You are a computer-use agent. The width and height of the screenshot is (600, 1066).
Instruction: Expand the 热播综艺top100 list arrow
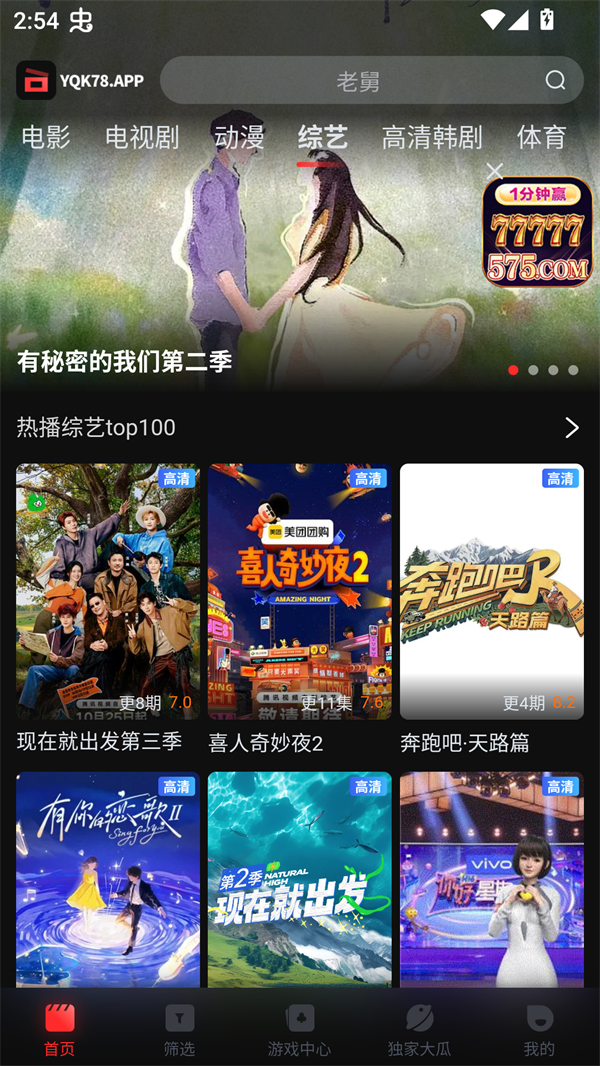click(572, 428)
